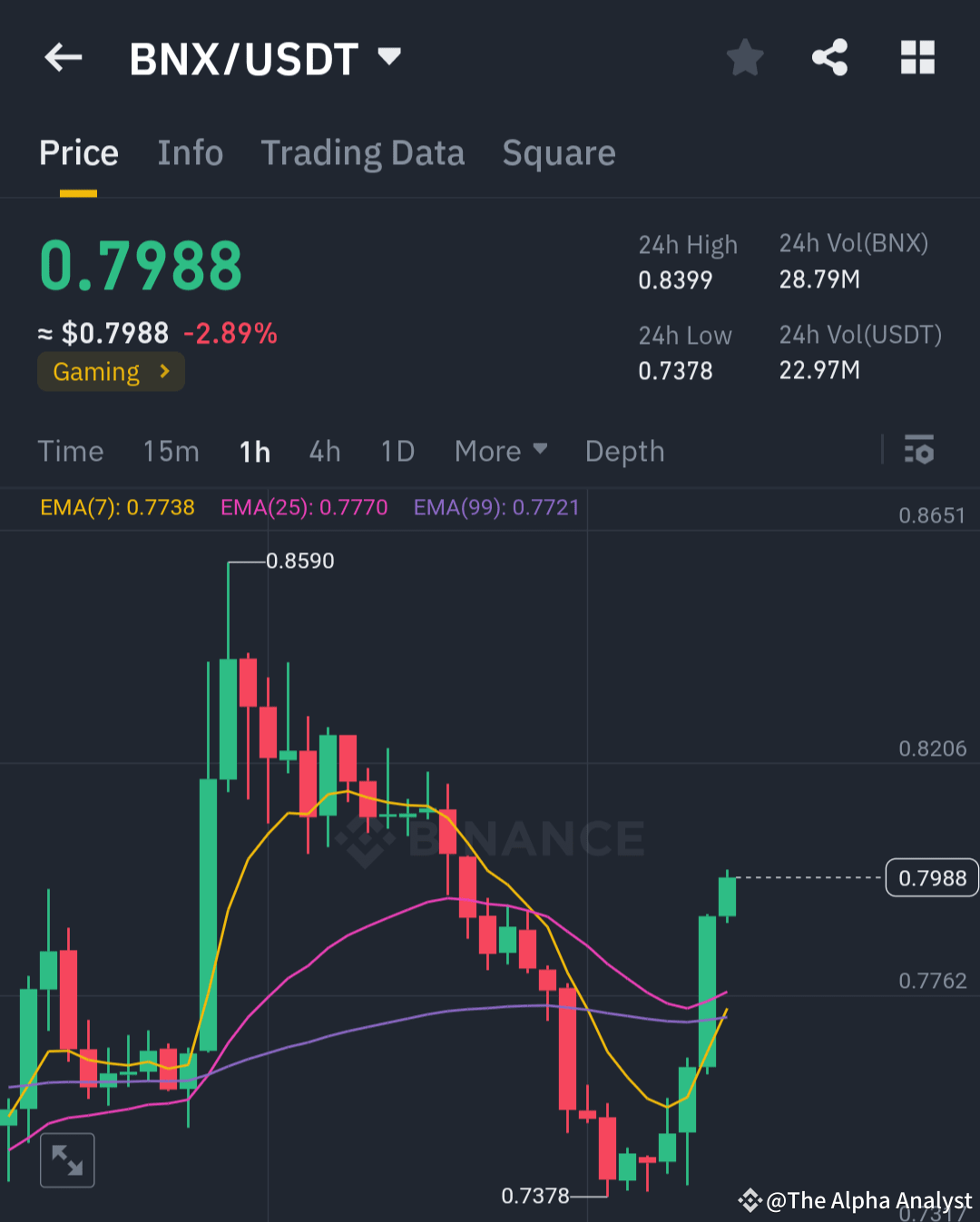Share the BNX/USDT chart
The width and height of the screenshot is (980, 1222).
click(828, 56)
